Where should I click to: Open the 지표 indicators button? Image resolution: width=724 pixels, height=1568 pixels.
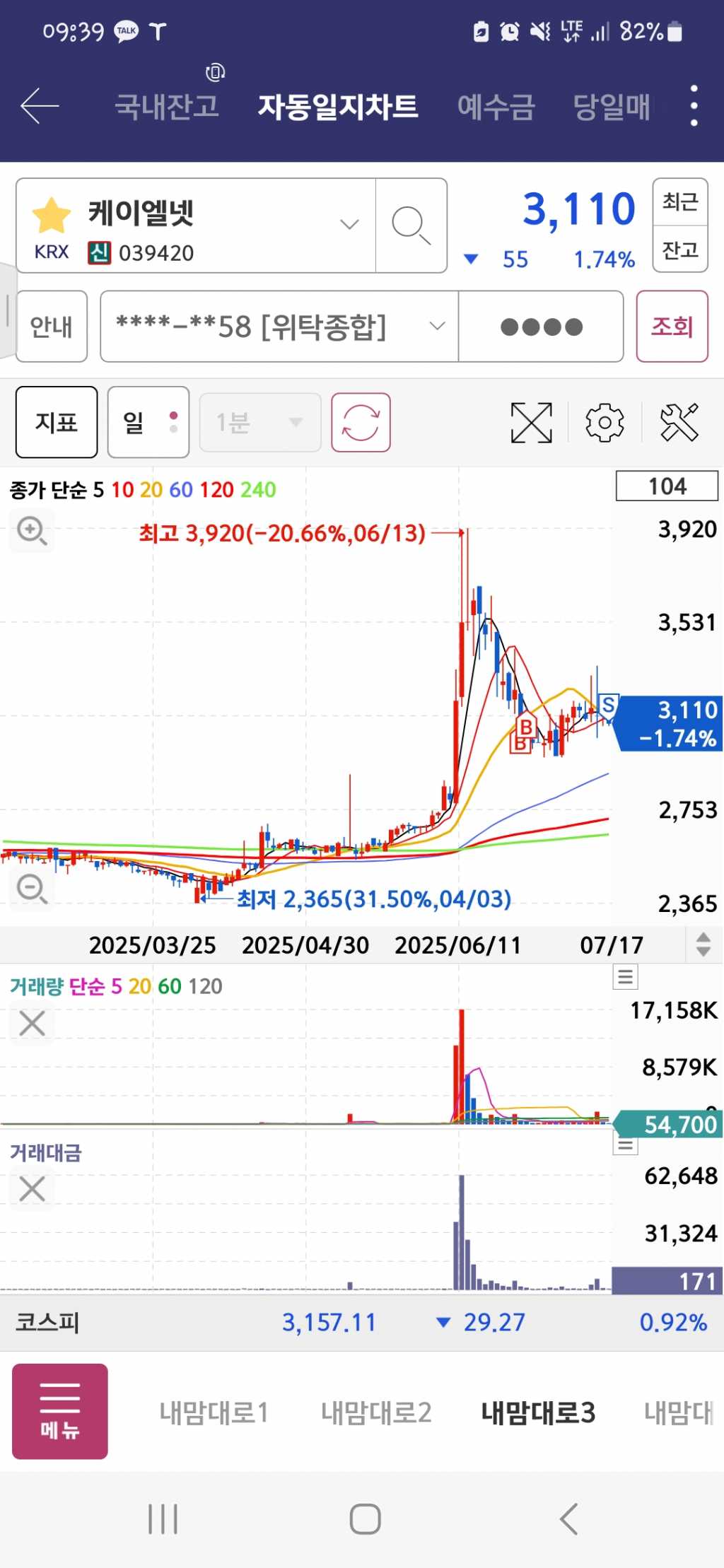[x=57, y=422]
